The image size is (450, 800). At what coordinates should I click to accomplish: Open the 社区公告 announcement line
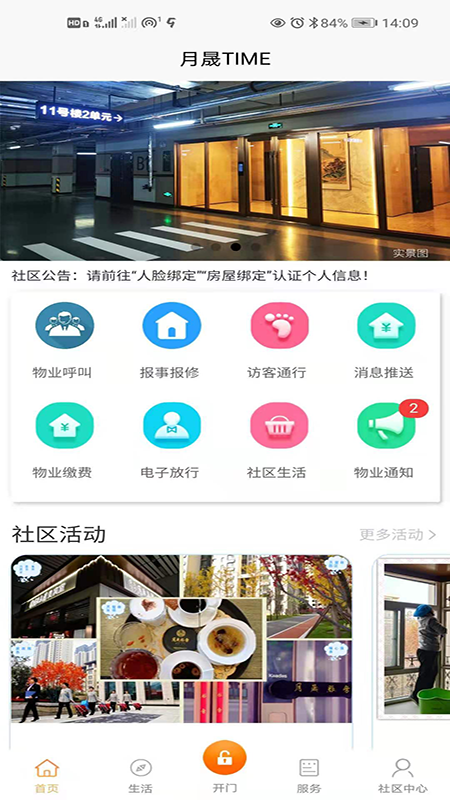[x=190, y=276]
